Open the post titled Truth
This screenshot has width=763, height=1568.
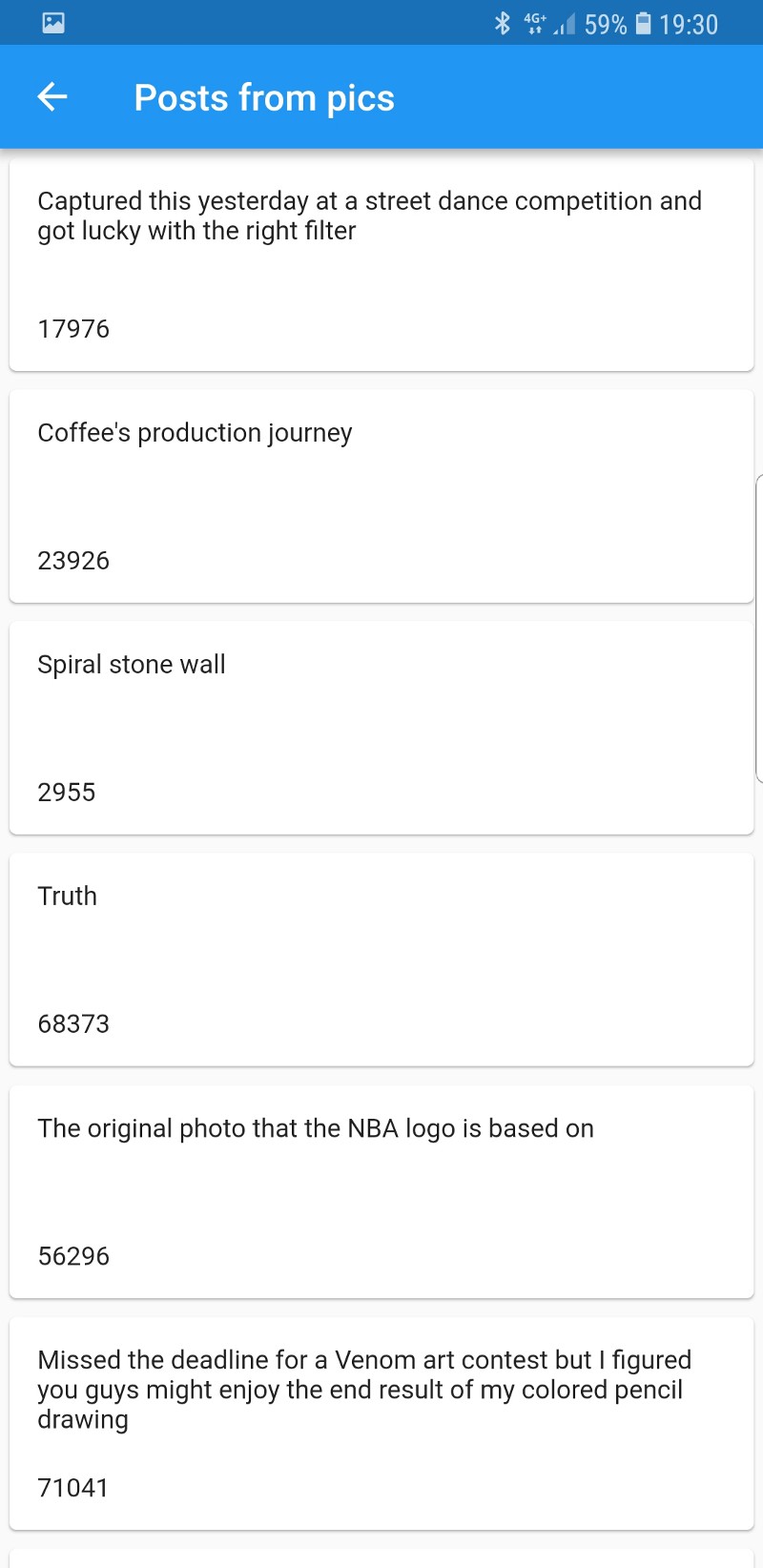click(381, 959)
